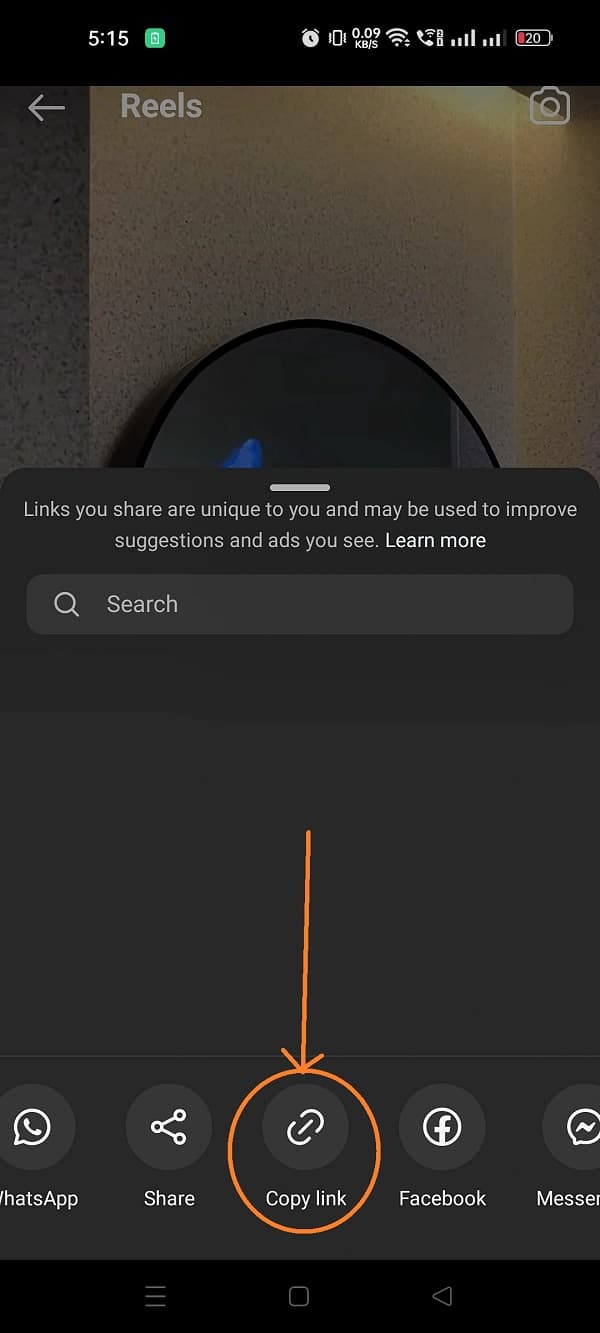The width and height of the screenshot is (600, 1333).
Task: Send the reel via Messenger
Action: [578, 1128]
